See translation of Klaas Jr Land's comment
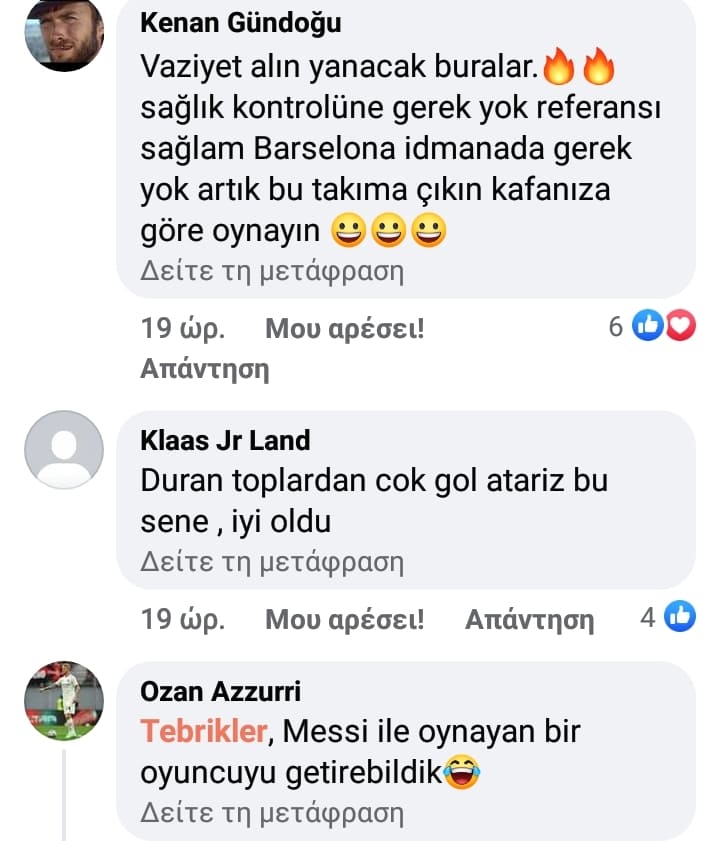Image resolution: width=720 pixels, height=841 pixels. (272, 561)
